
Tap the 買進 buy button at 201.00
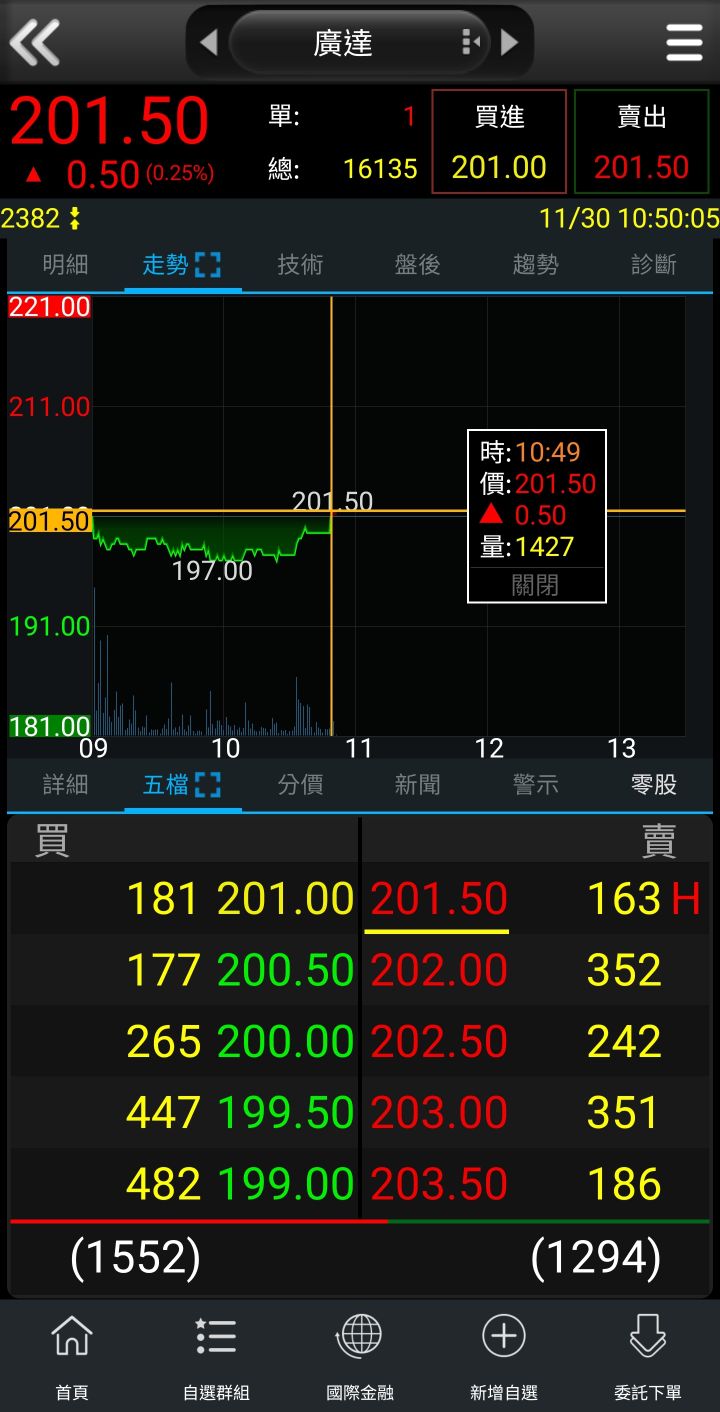coord(499,142)
